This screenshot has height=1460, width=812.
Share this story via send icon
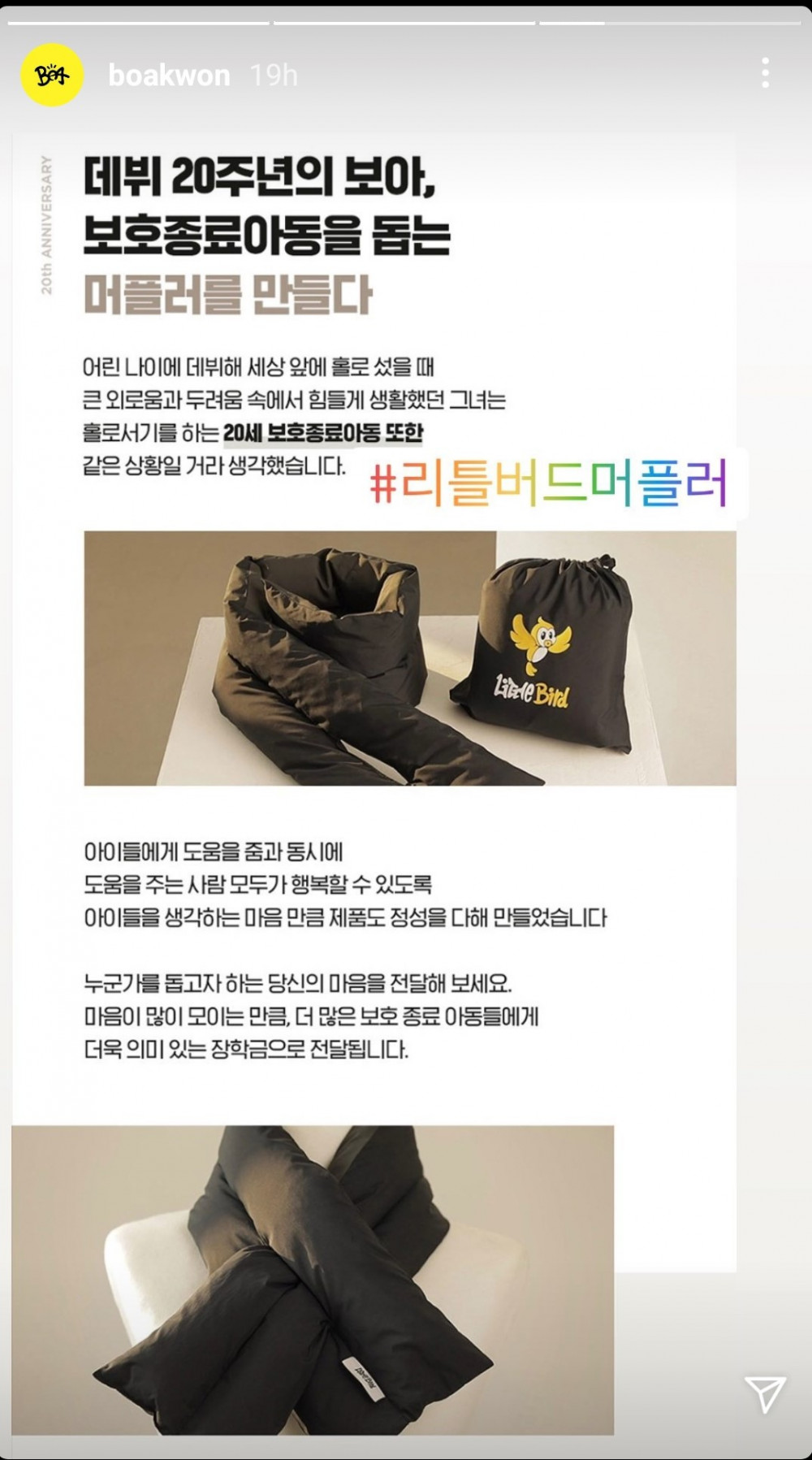pos(764,1394)
